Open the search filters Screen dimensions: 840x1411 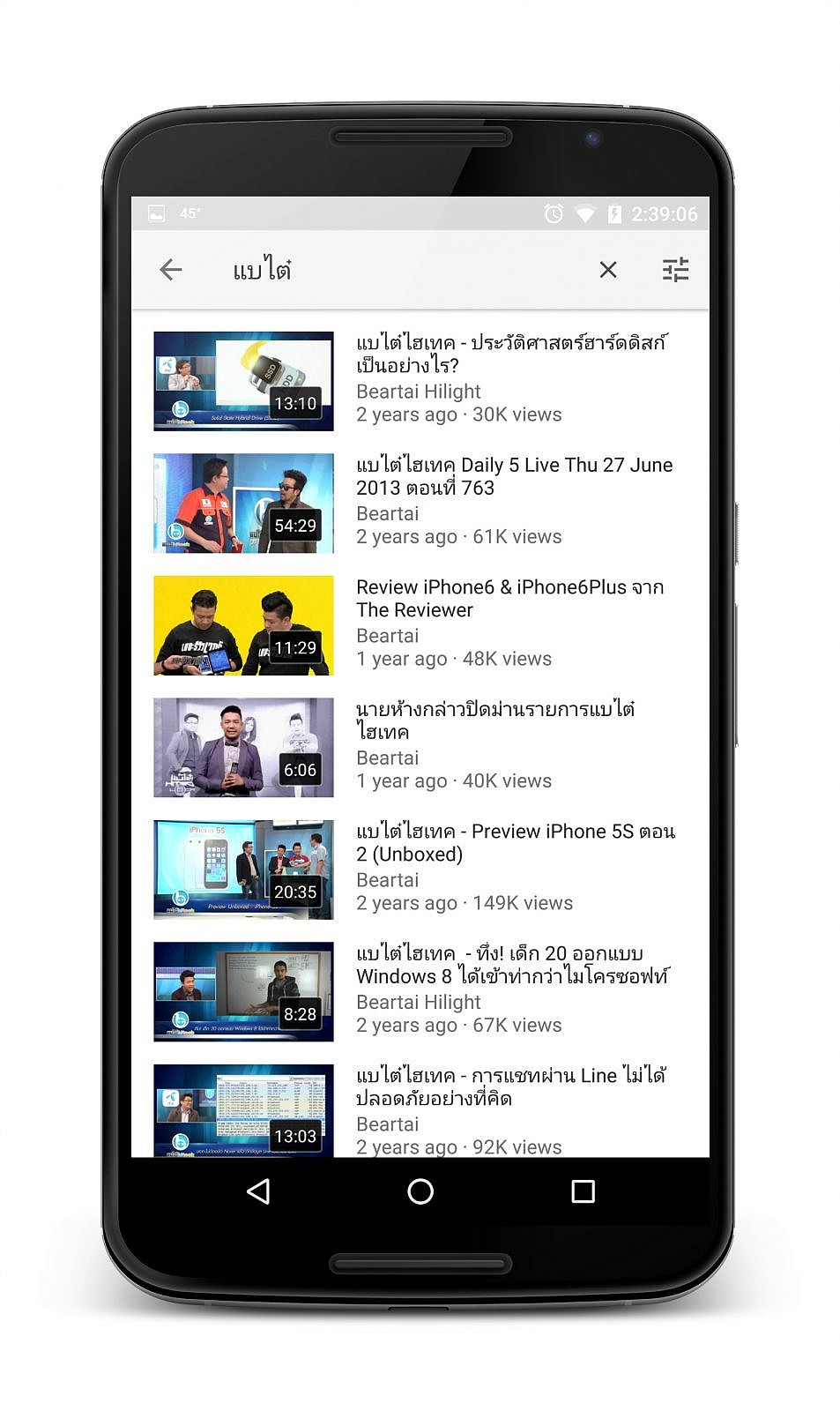point(675,270)
